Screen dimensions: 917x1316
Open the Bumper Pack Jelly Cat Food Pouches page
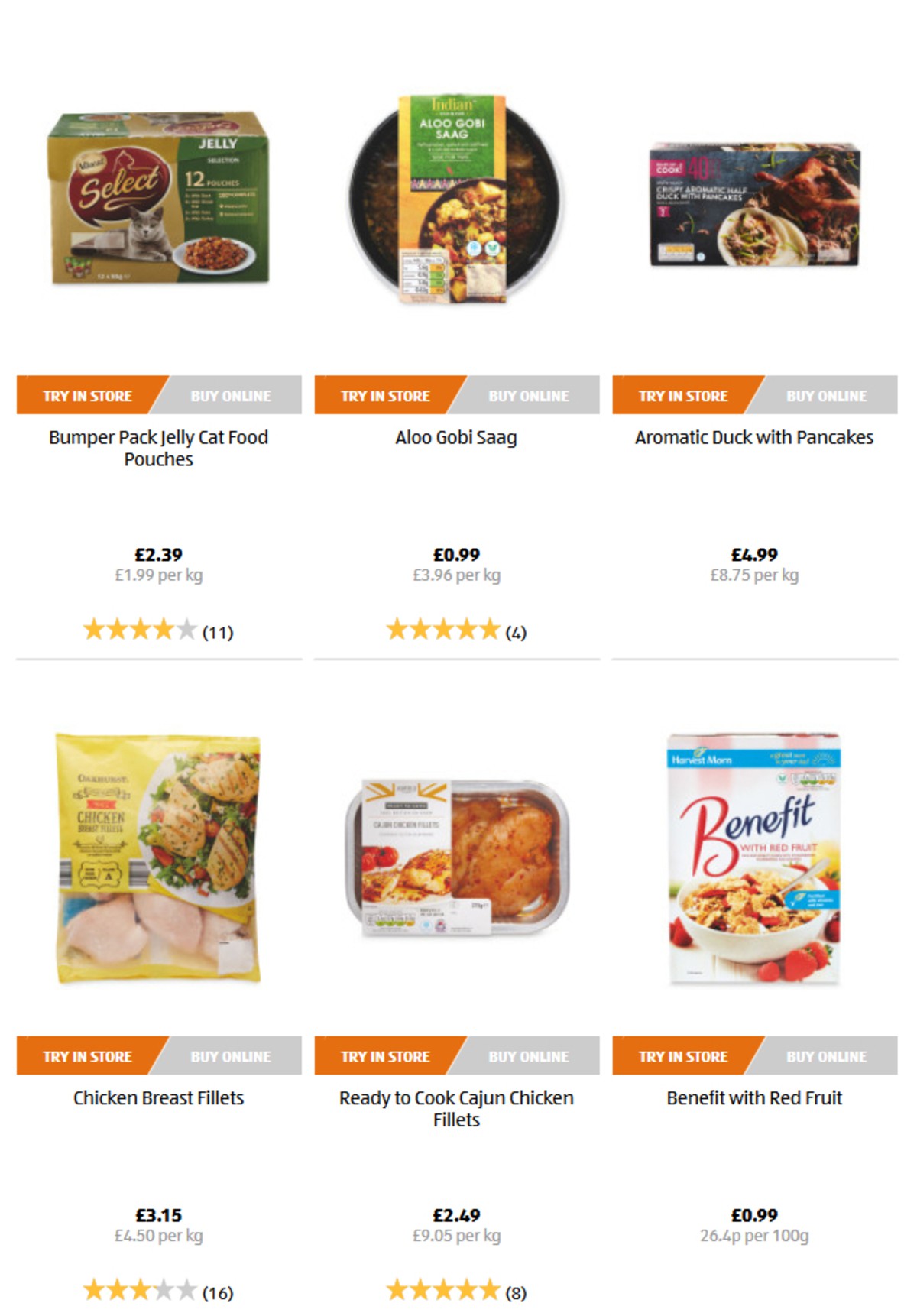tap(157, 449)
